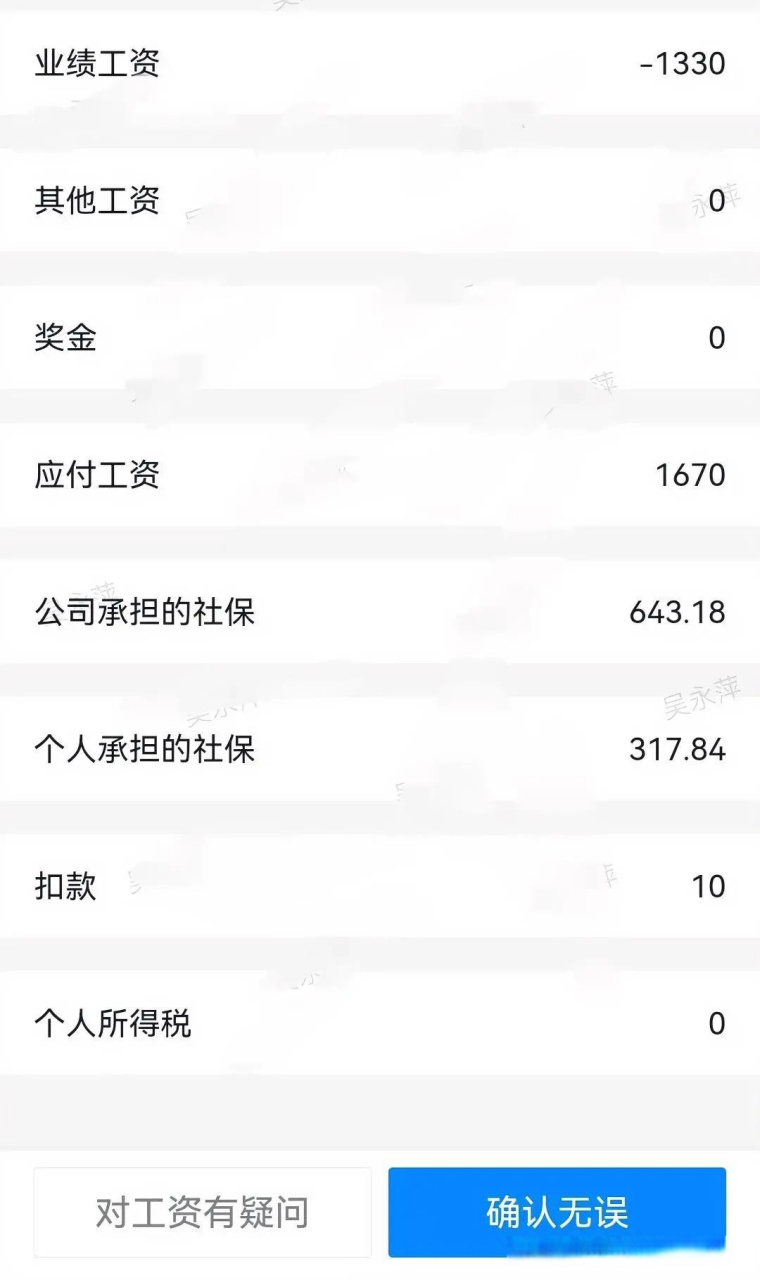Click the zero value beside 个人所得税
Image resolution: width=760 pixels, height=1280 pixels.
[717, 1024]
